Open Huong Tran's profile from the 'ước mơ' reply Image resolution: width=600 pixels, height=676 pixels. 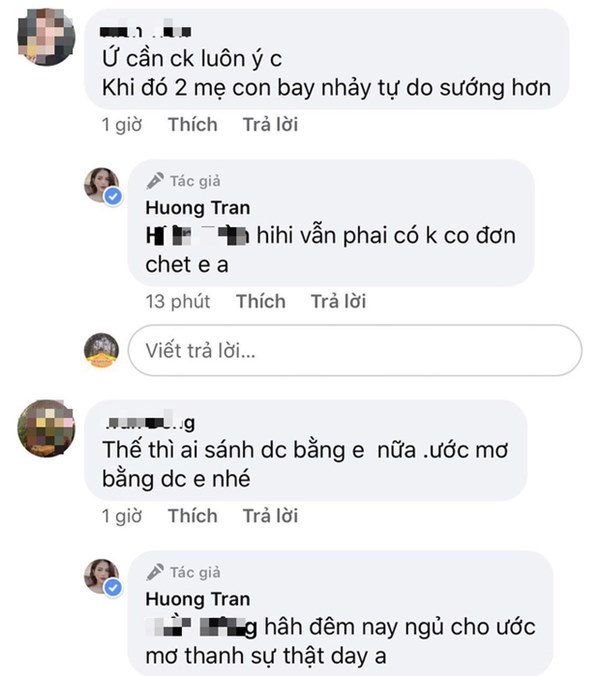click(197, 599)
